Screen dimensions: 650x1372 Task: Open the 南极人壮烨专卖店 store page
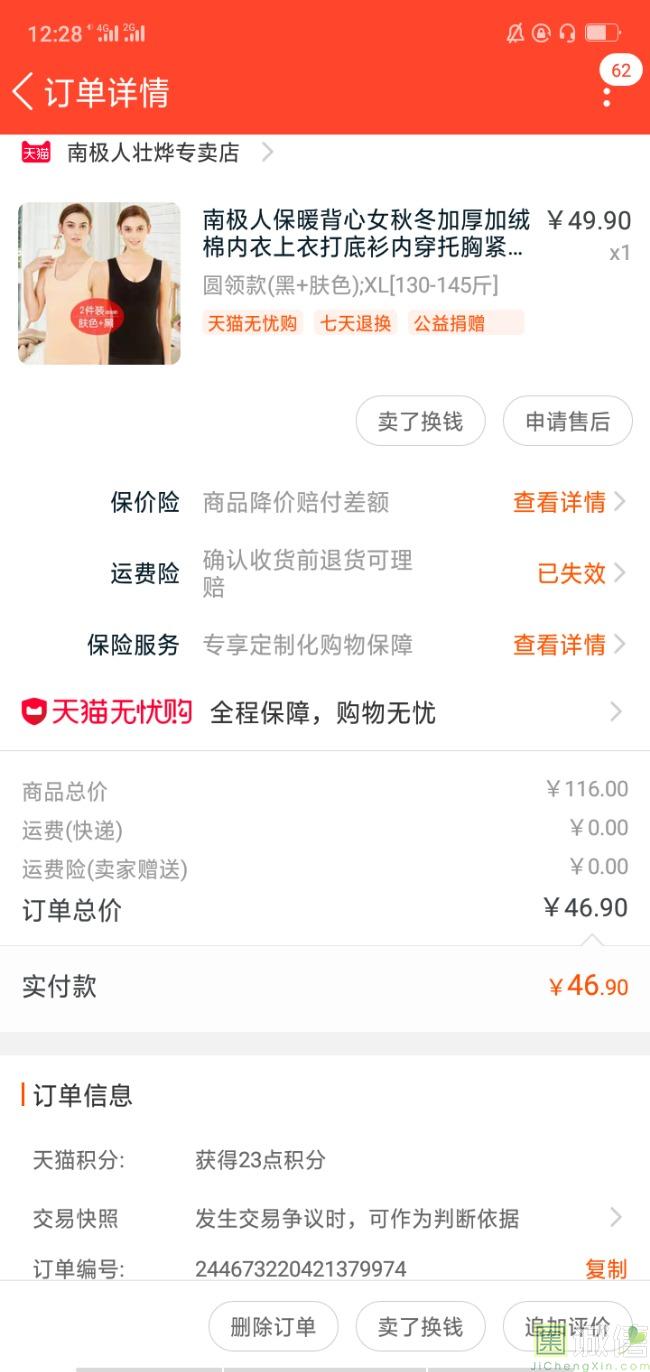tap(155, 153)
